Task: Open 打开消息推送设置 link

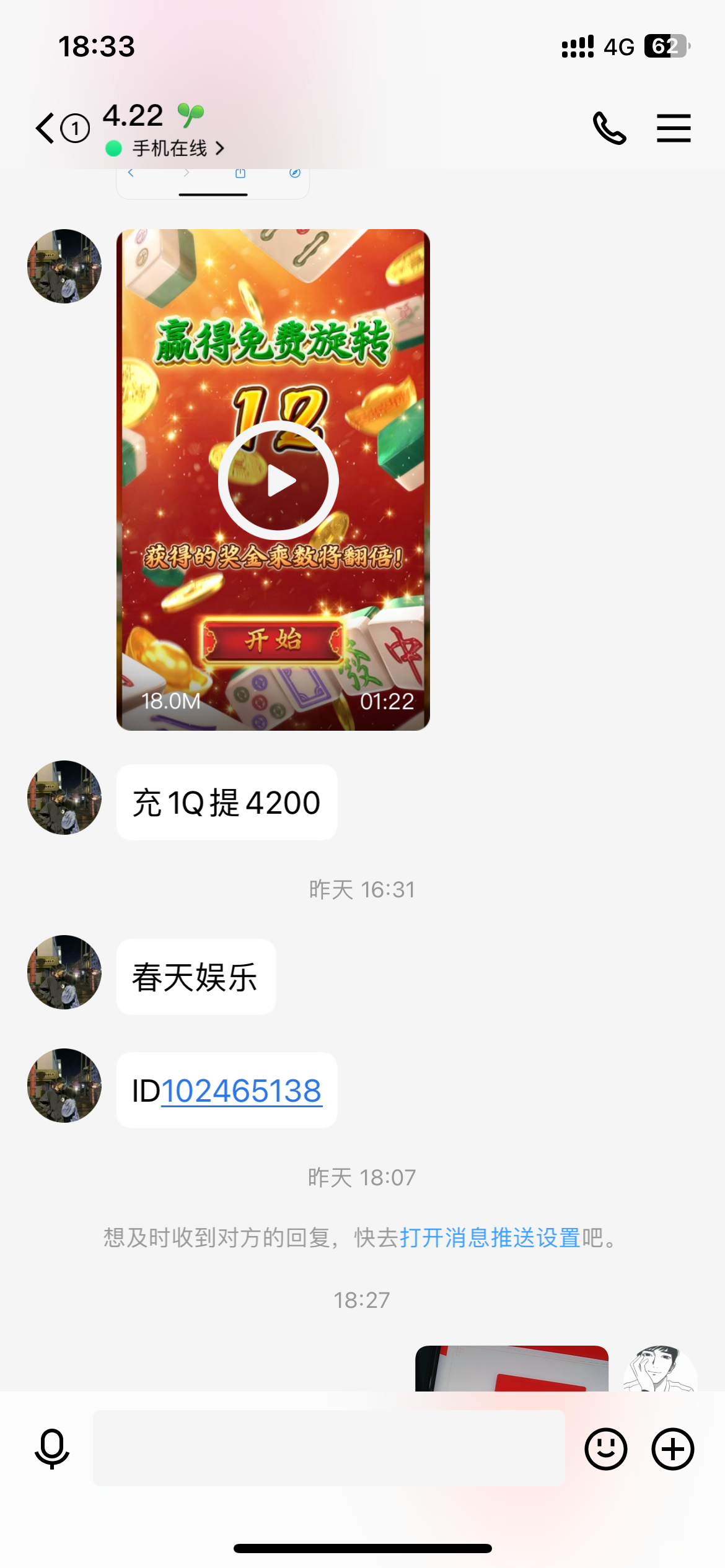Action: click(x=490, y=1238)
